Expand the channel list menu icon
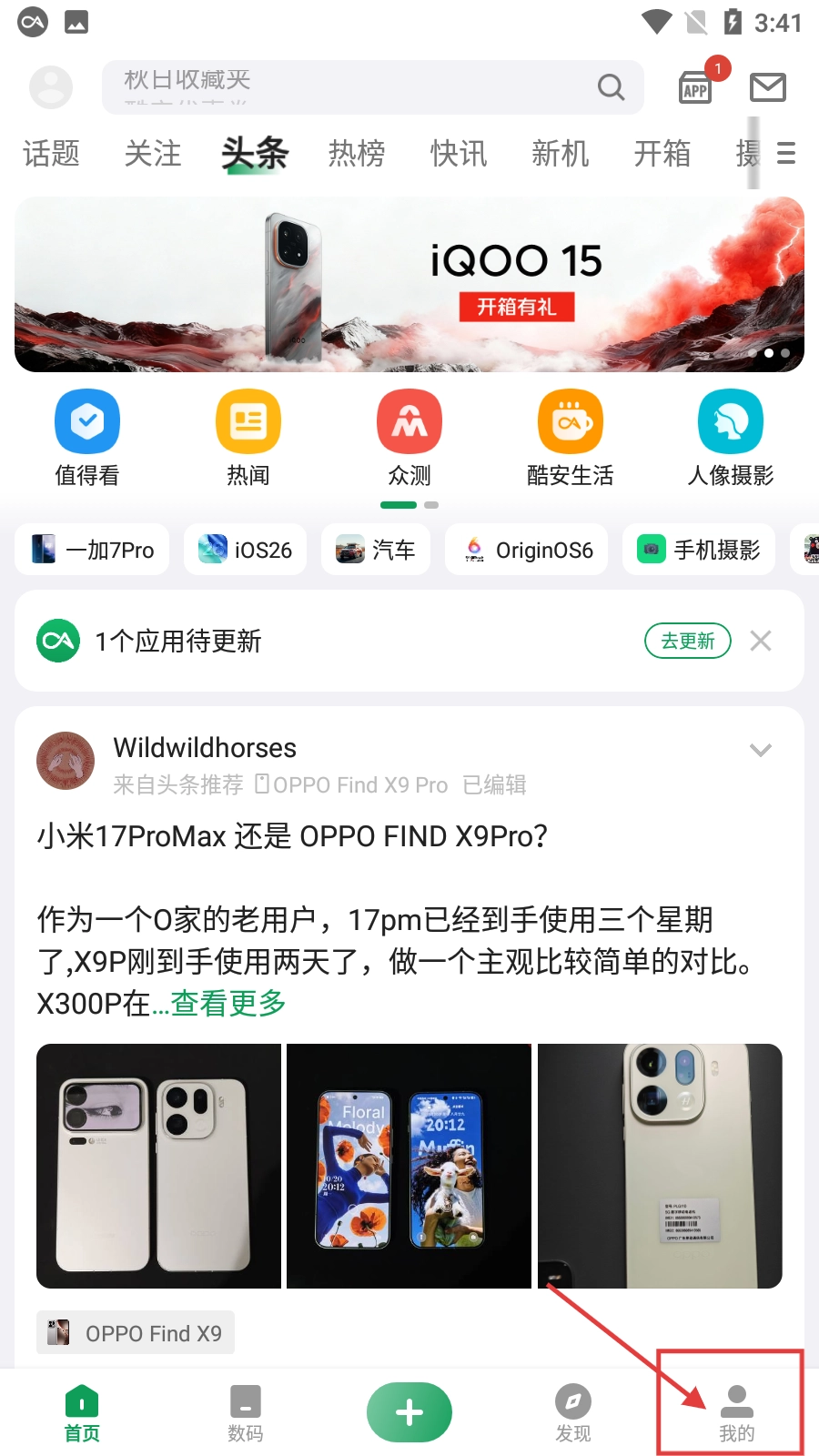 [x=786, y=153]
